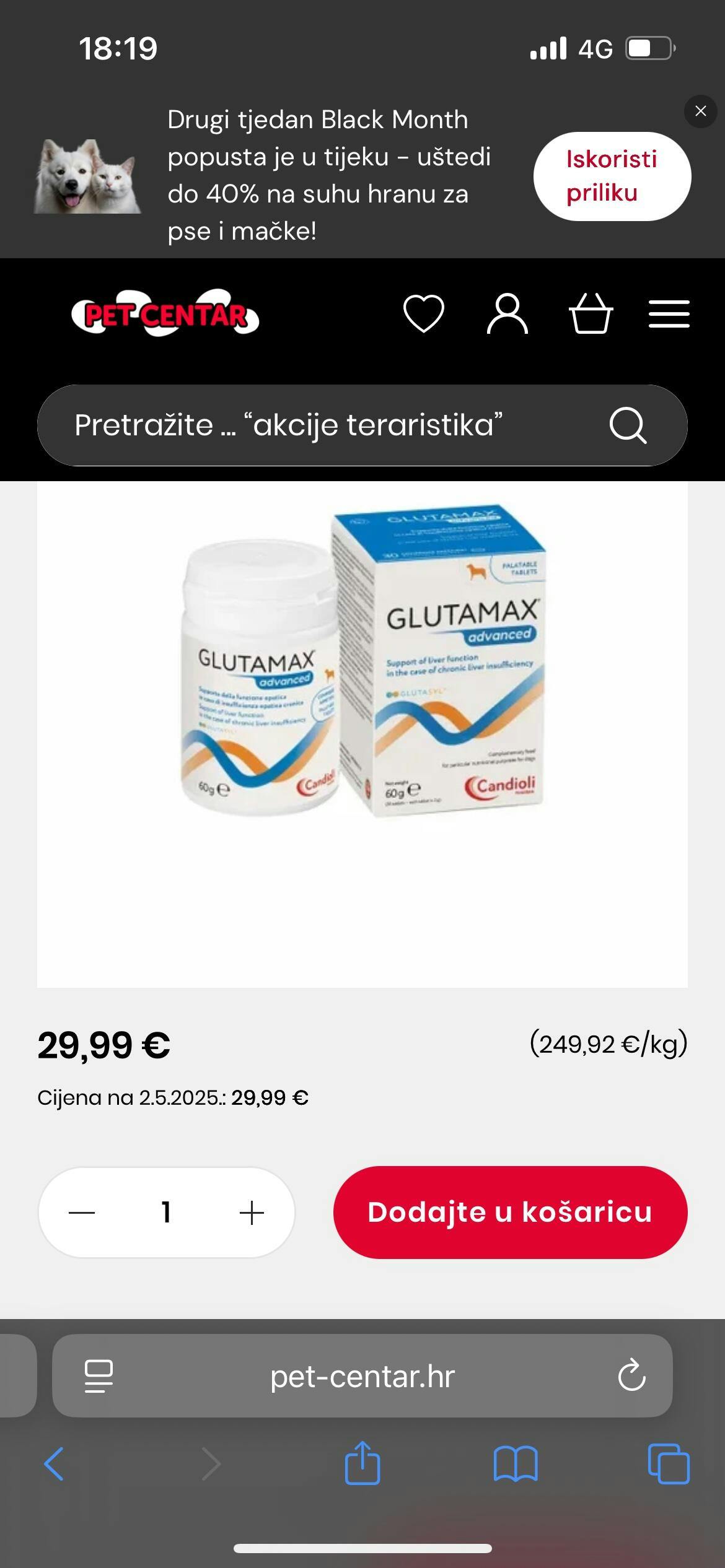The width and height of the screenshot is (725, 1568).
Task: Reload the page in Safari
Action: (x=631, y=1375)
